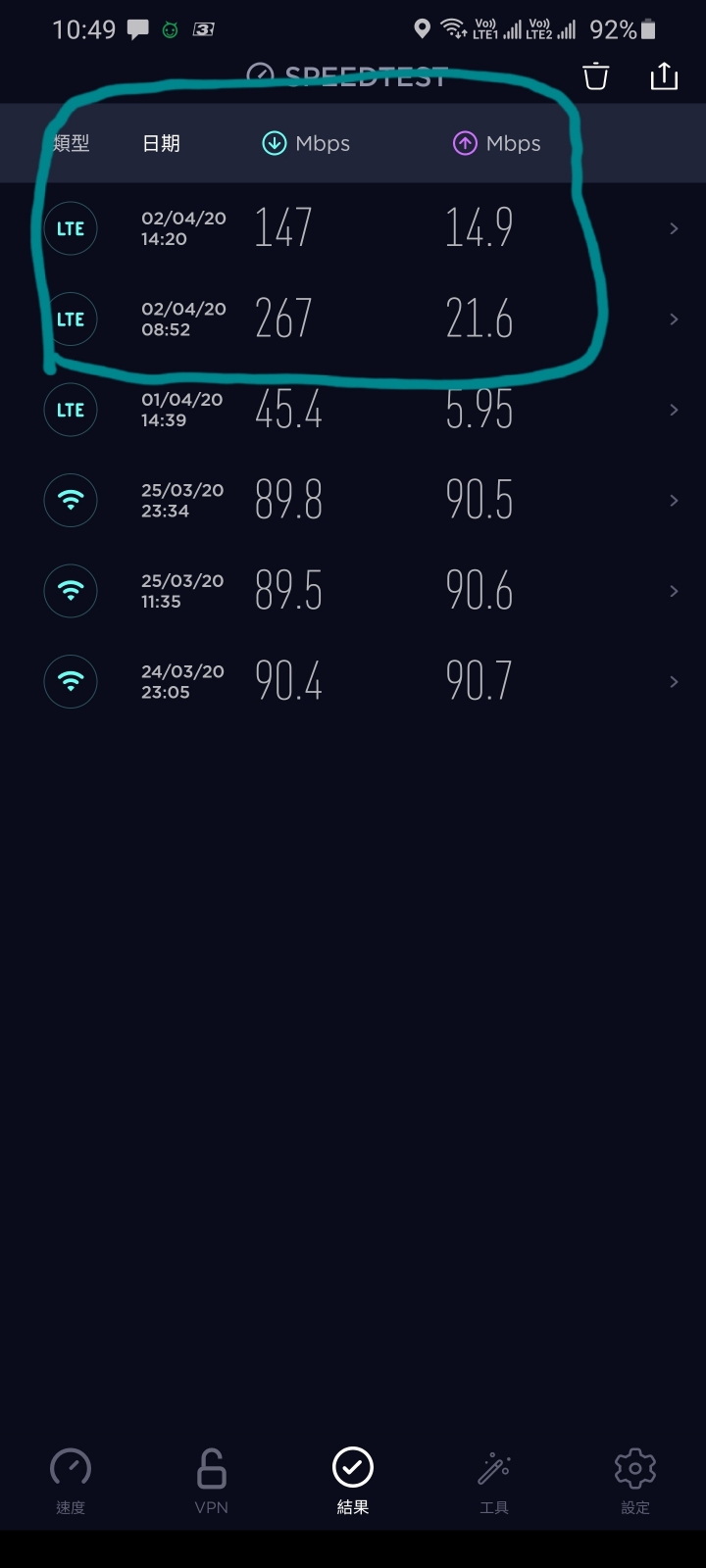Switch to the VPN tab
Image resolution: width=706 pixels, height=1568 pixels.
tap(212, 1481)
